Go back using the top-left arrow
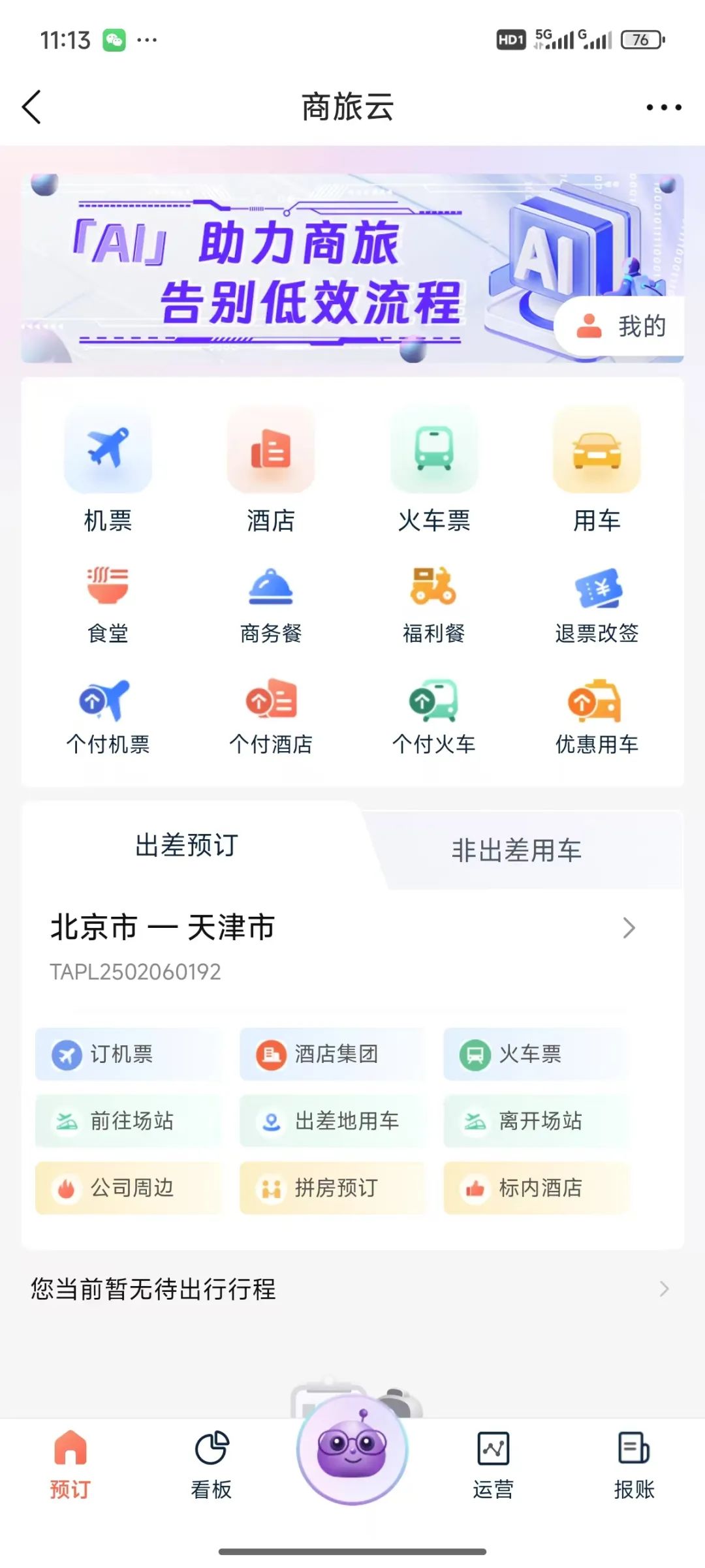 click(x=32, y=107)
